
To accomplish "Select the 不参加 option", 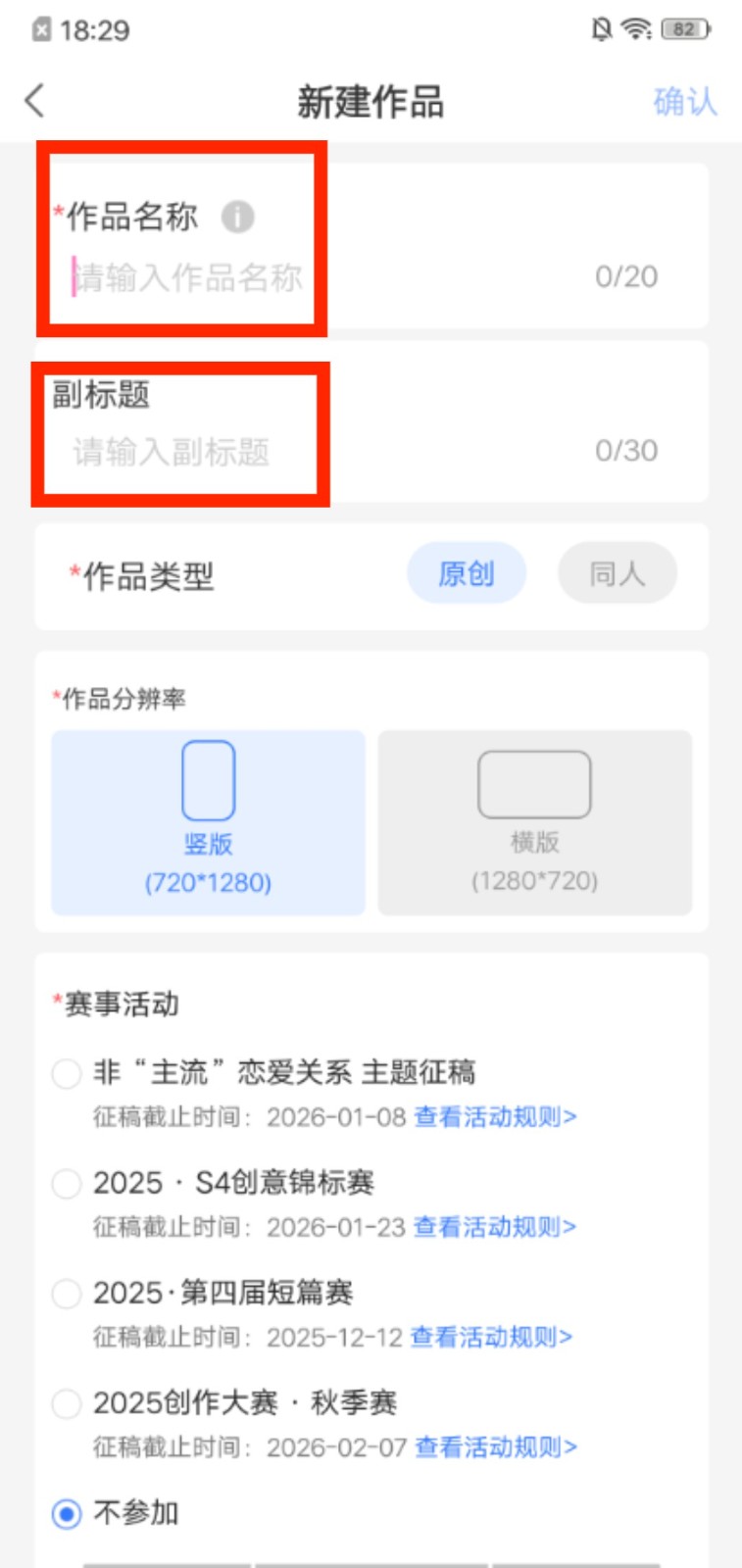I will pos(67,1514).
